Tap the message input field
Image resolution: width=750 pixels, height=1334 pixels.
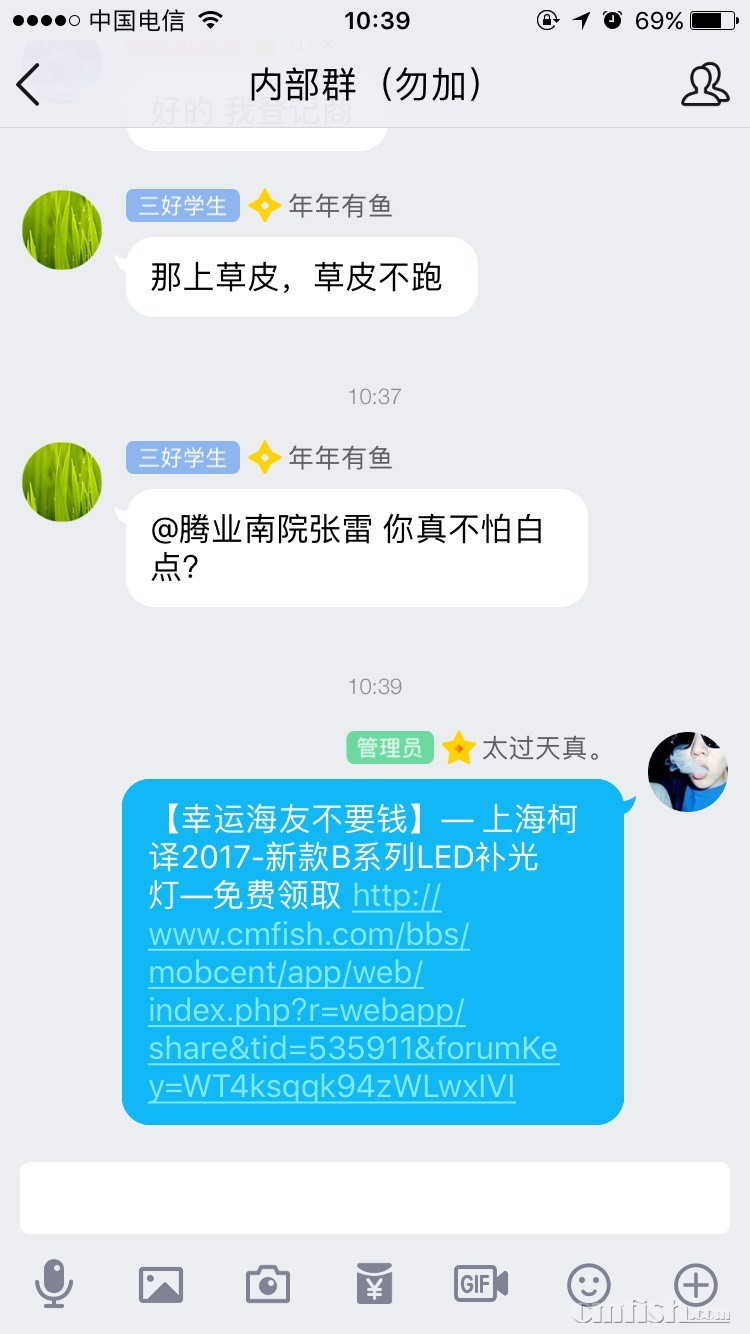pyautogui.click(x=374, y=1197)
